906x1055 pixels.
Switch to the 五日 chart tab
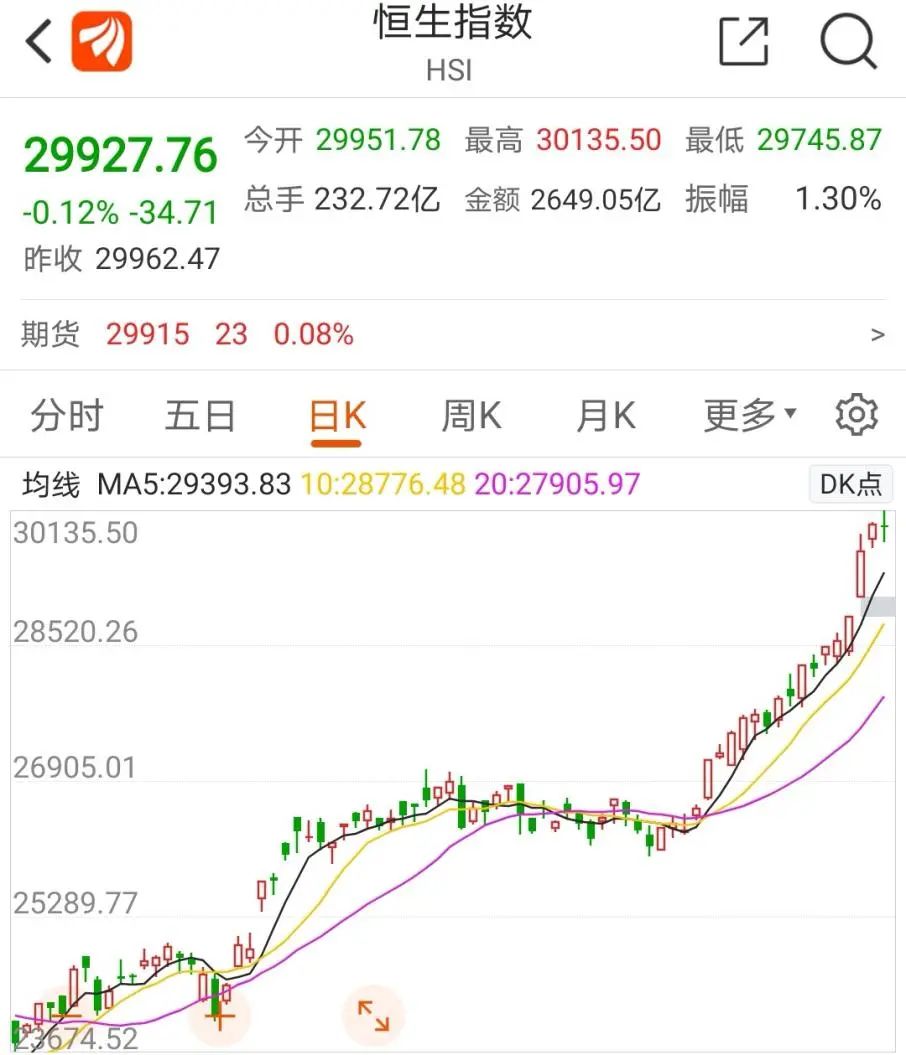tap(200, 415)
